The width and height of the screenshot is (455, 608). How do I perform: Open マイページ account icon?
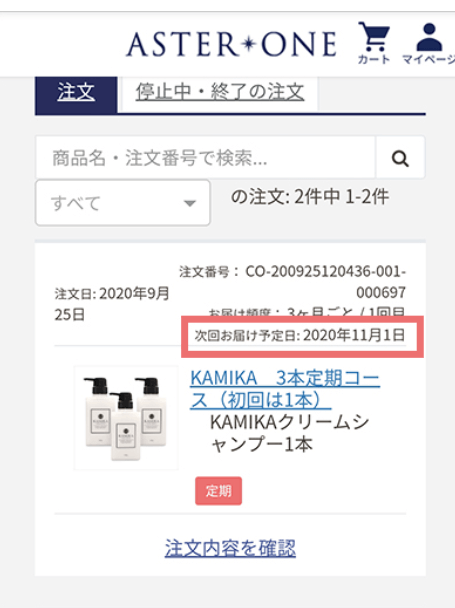(429, 43)
